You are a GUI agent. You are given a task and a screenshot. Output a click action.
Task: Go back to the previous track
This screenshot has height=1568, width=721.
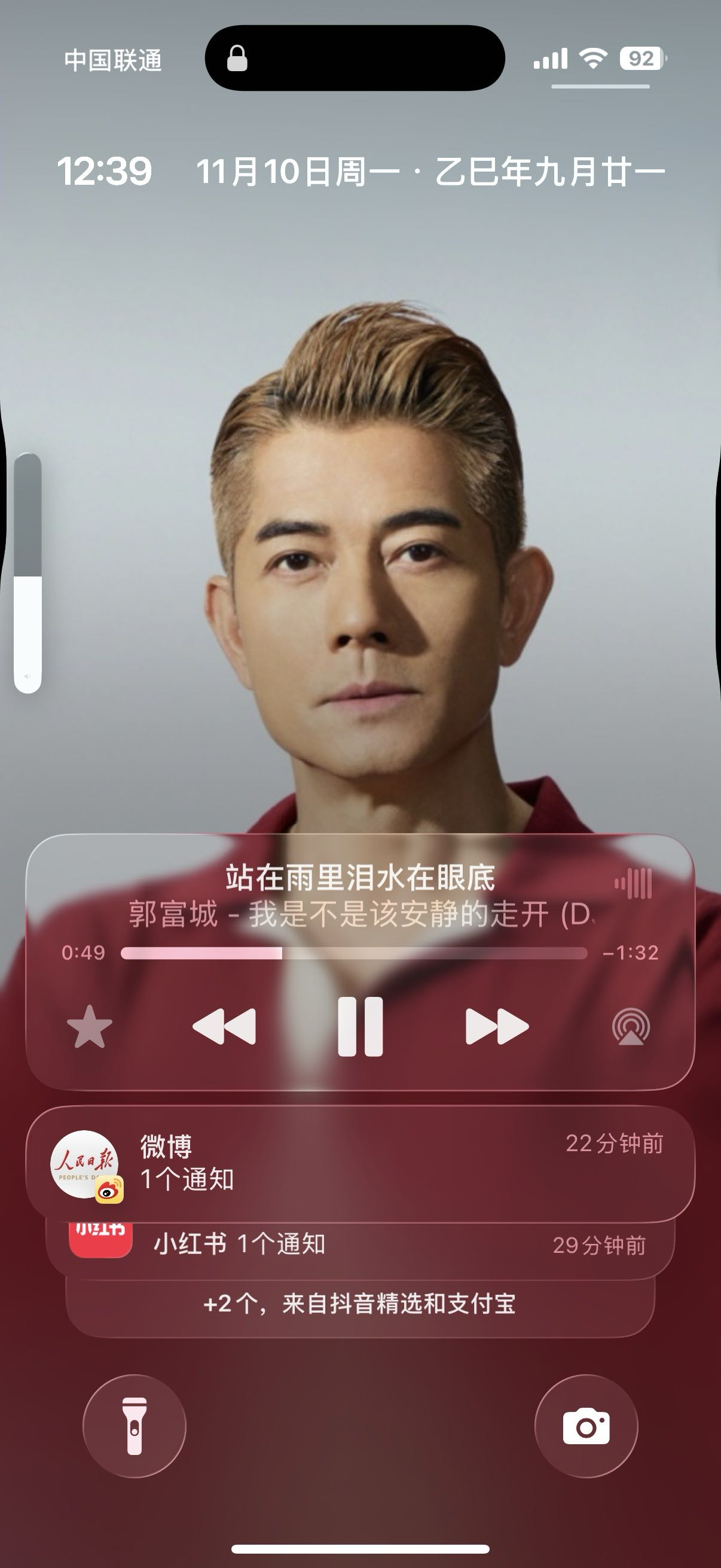[x=224, y=1026]
